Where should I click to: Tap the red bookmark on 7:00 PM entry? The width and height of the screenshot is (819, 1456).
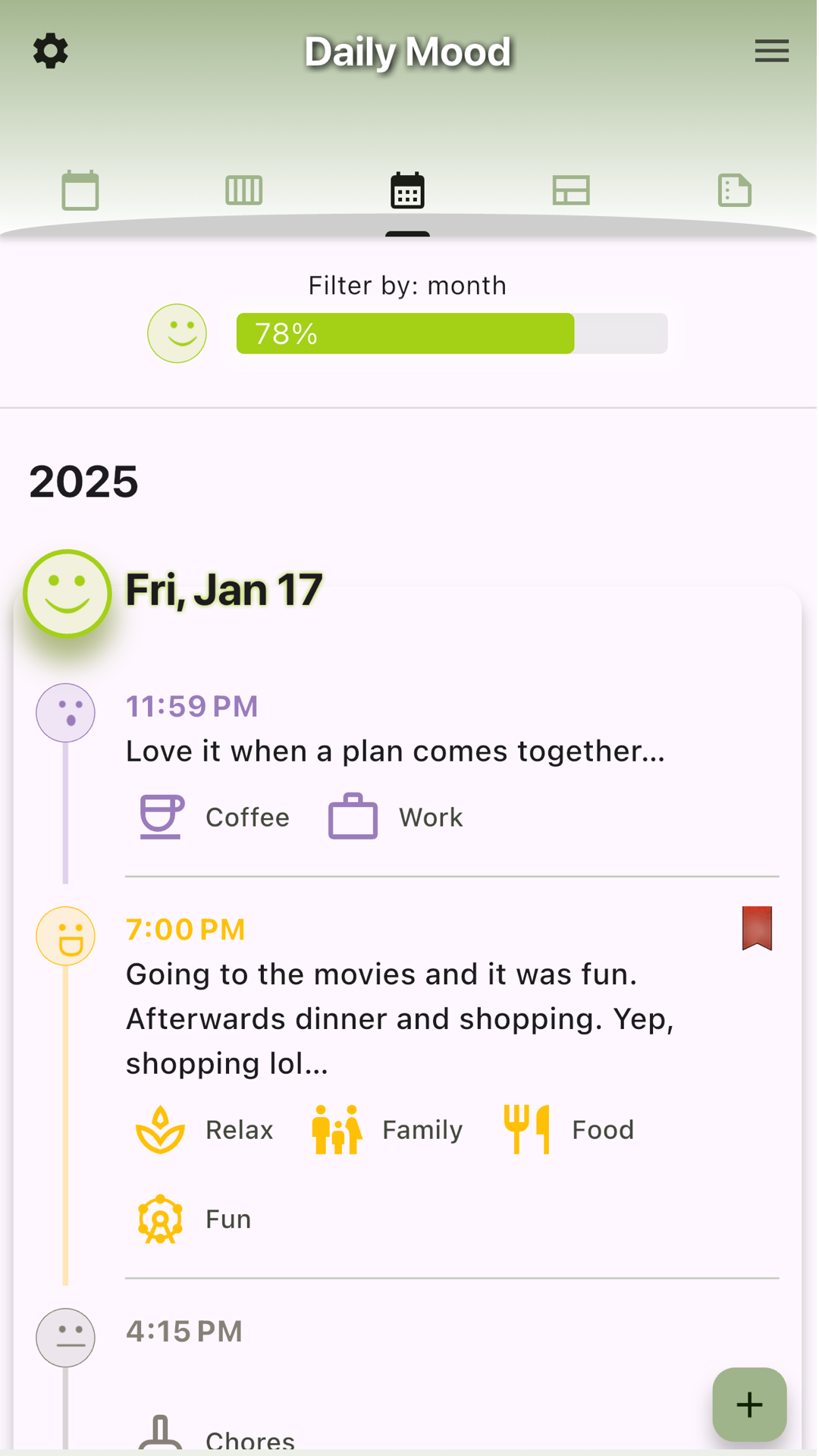(757, 928)
